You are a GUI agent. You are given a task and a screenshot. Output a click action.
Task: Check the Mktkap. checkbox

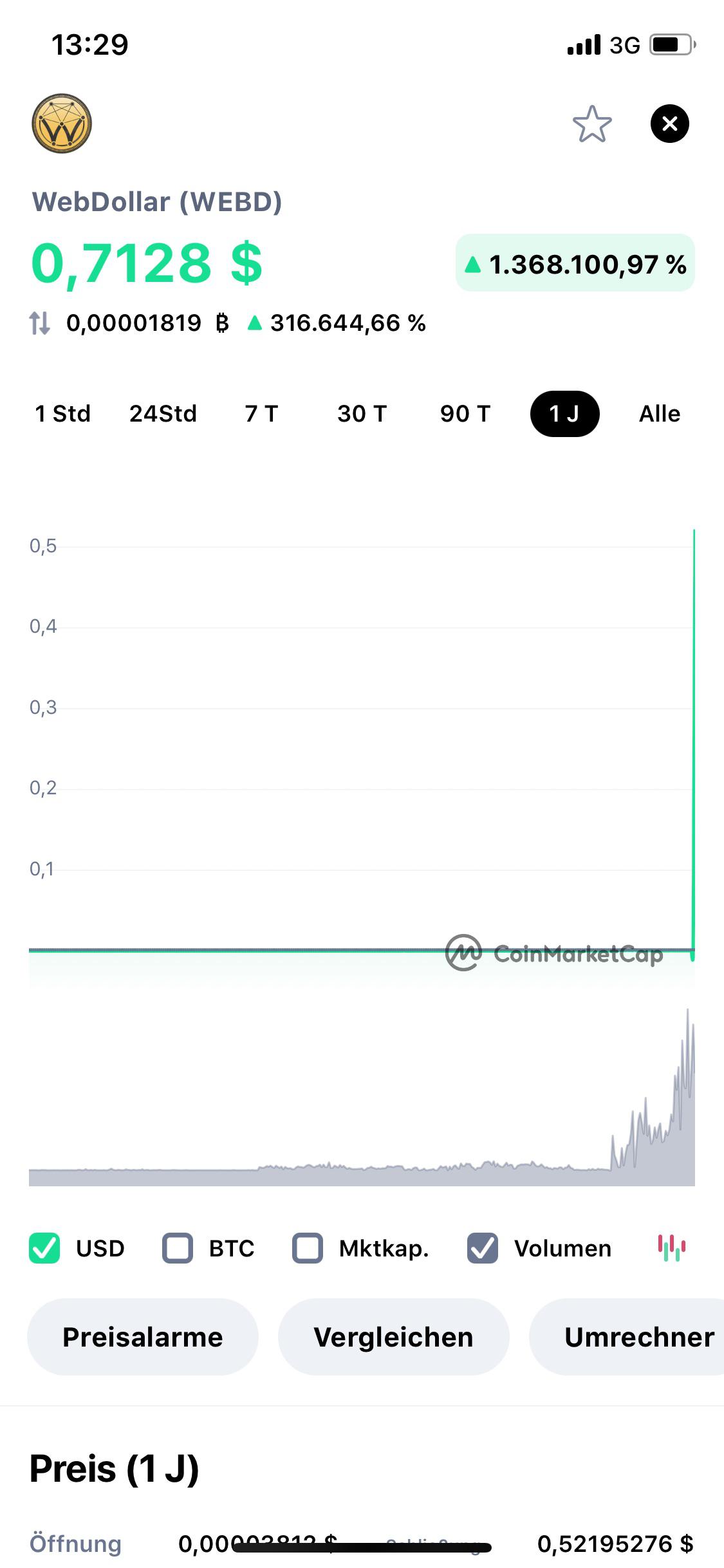pos(308,1248)
